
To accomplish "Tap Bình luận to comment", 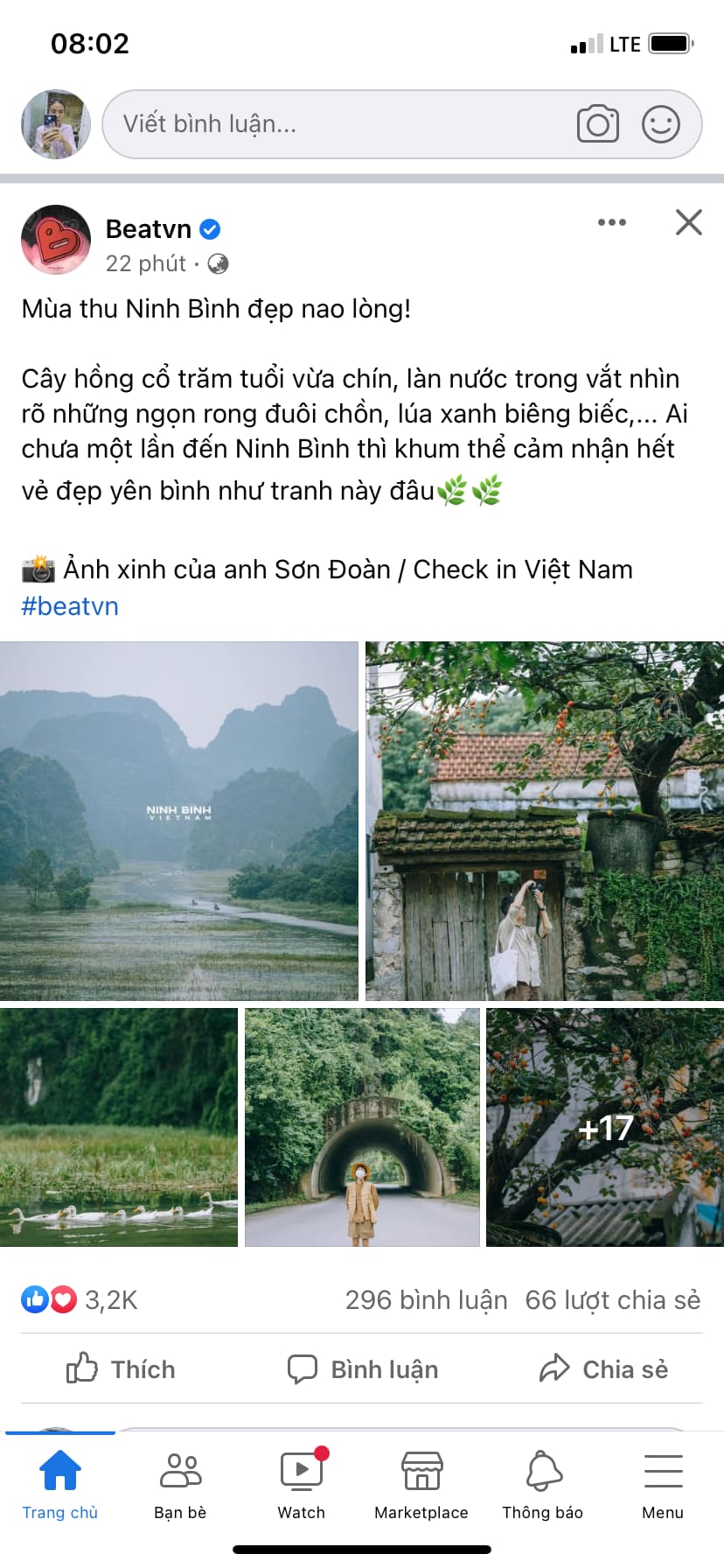I will (x=363, y=1368).
